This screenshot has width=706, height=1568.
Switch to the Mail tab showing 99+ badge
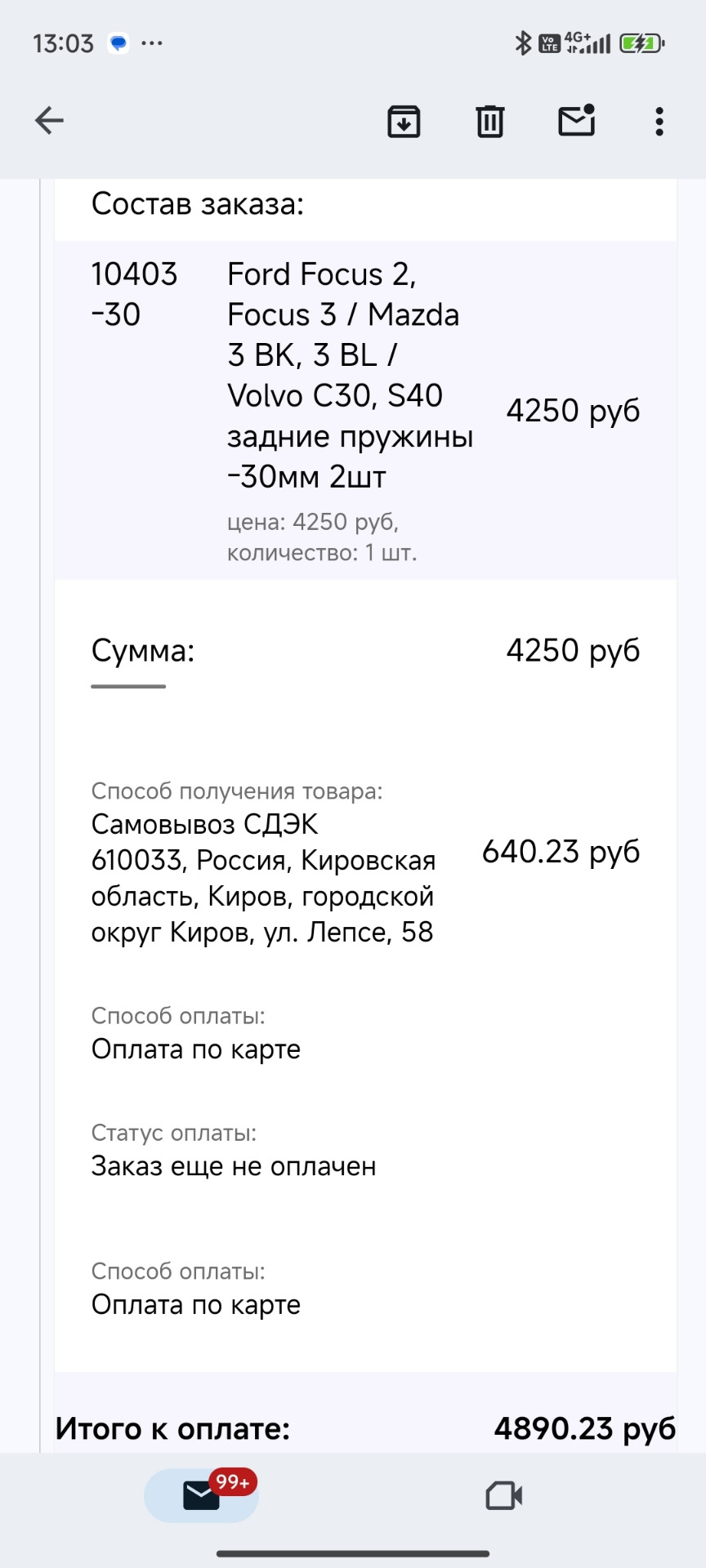pos(199,1495)
